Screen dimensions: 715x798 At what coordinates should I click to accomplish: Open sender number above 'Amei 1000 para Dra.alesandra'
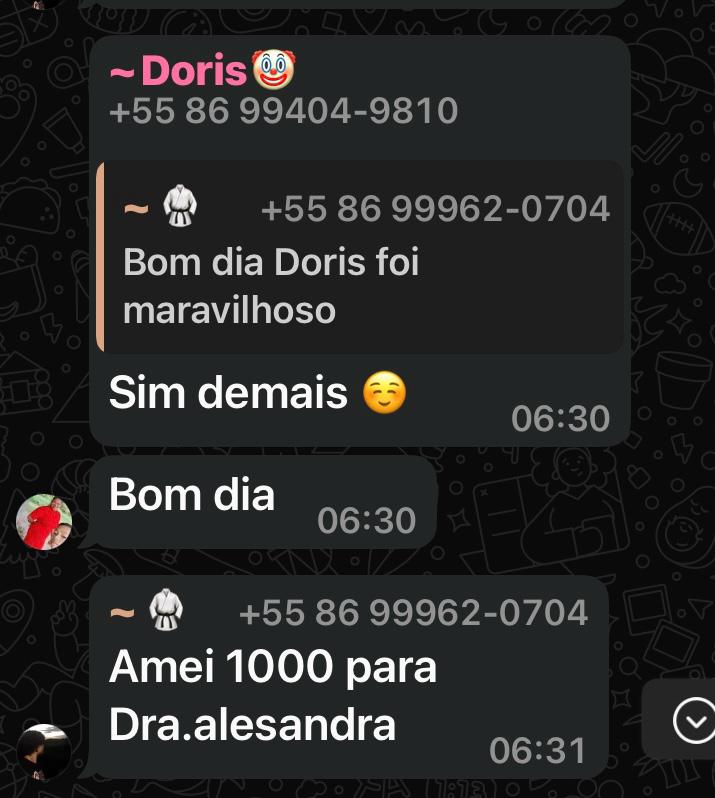click(x=412, y=612)
